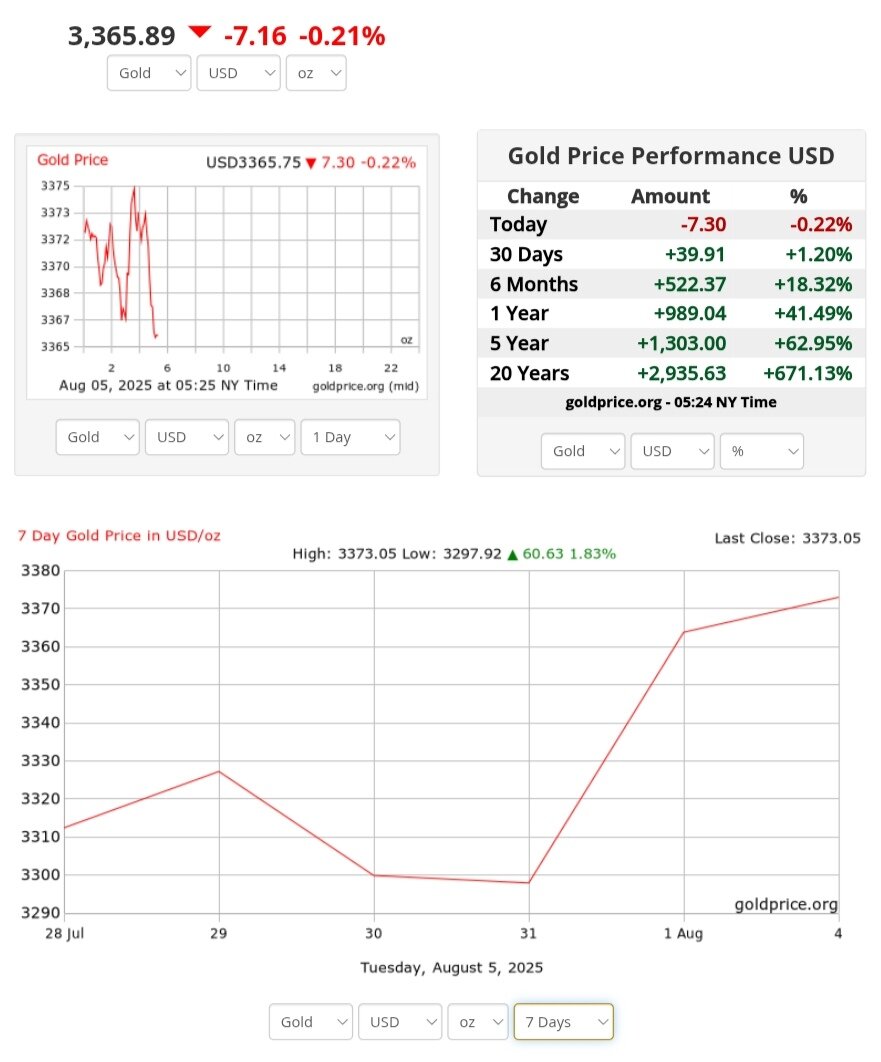Change the currency under the 1-day Gold Price chart
881x1062 pixels.
coord(187,437)
